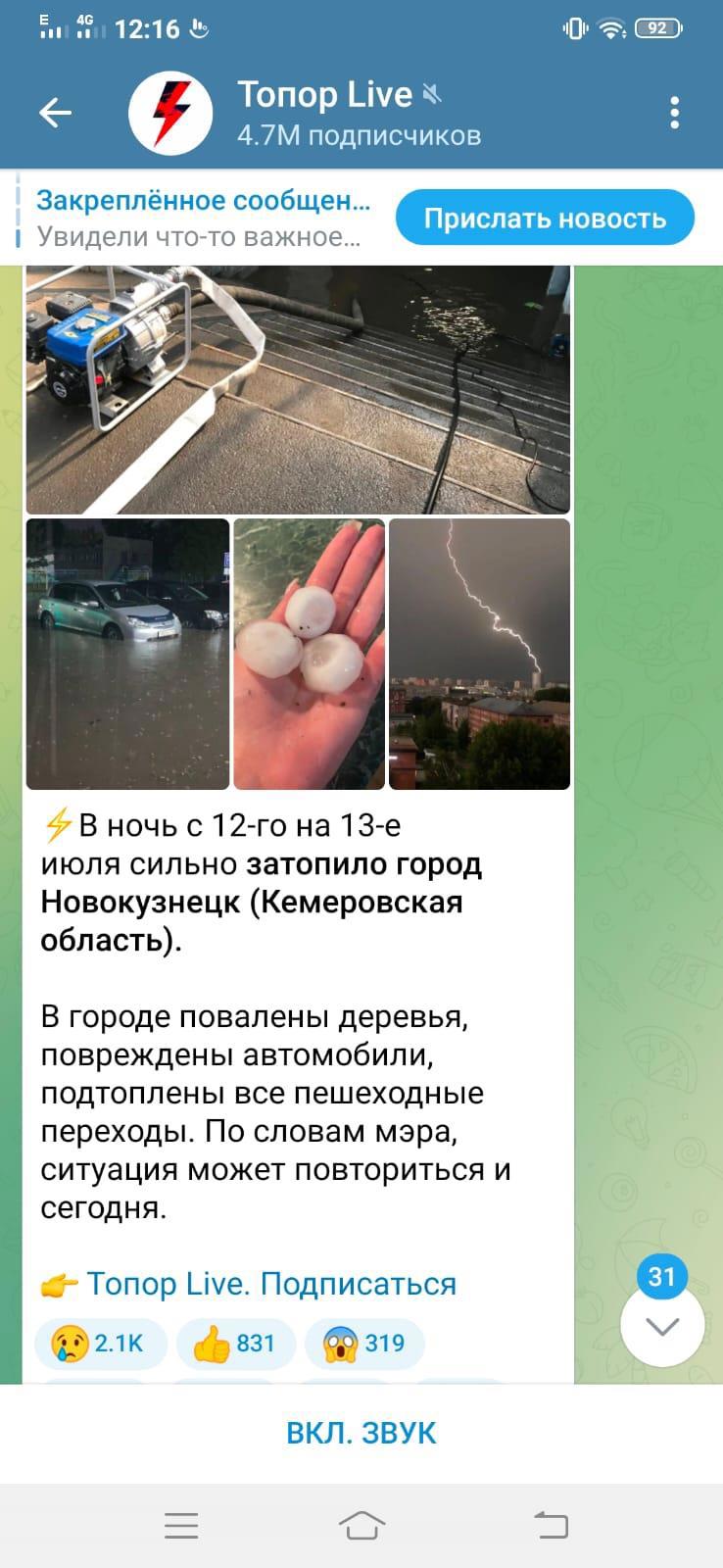Screen dimensions: 723x1568
Task: React with the thumbs-up emoji
Action: pyautogui.click(x=235, y=1344)
